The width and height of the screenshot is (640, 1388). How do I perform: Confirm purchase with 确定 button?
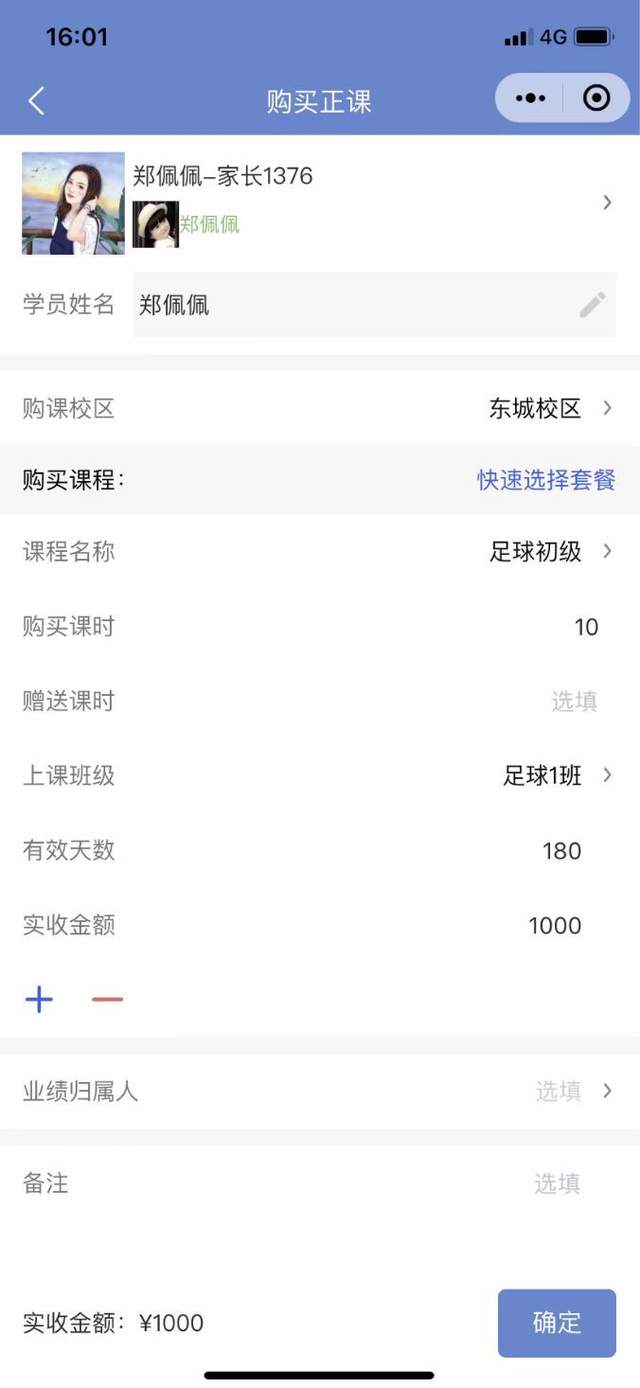pyautogui.click(x=556, y=1323)
